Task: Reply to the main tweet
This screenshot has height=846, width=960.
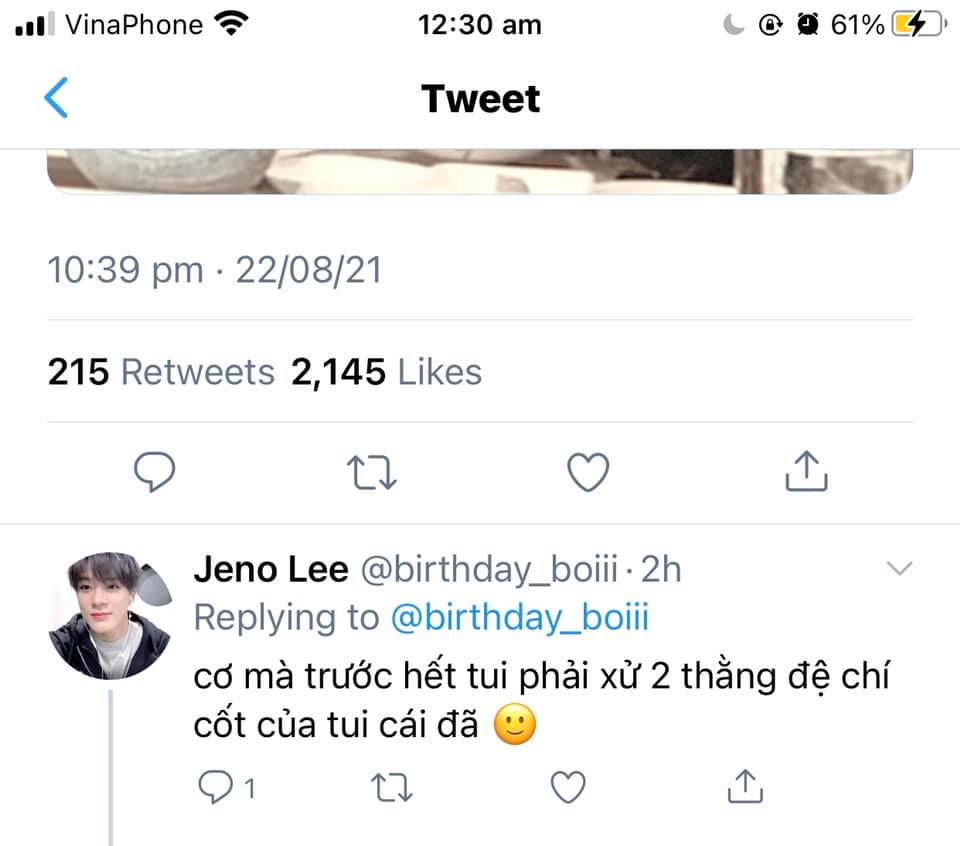Action: [x=154, y=471]
